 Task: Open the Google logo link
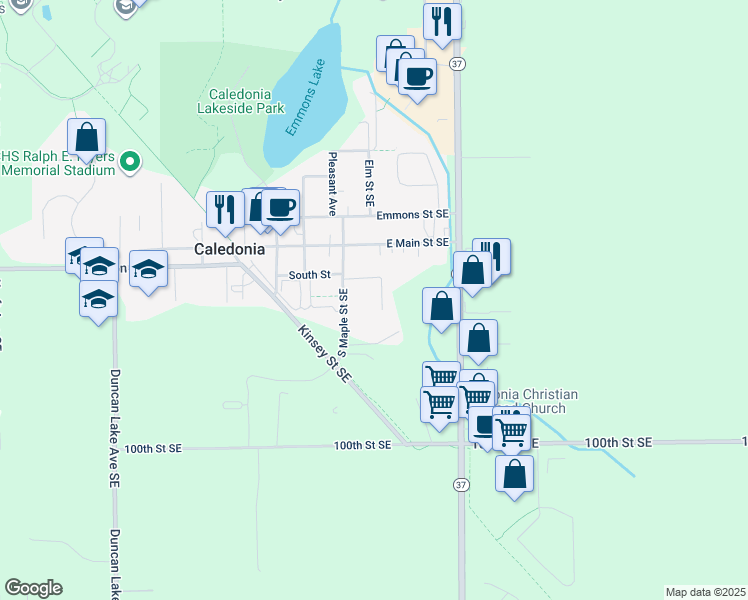click(33, 588)
